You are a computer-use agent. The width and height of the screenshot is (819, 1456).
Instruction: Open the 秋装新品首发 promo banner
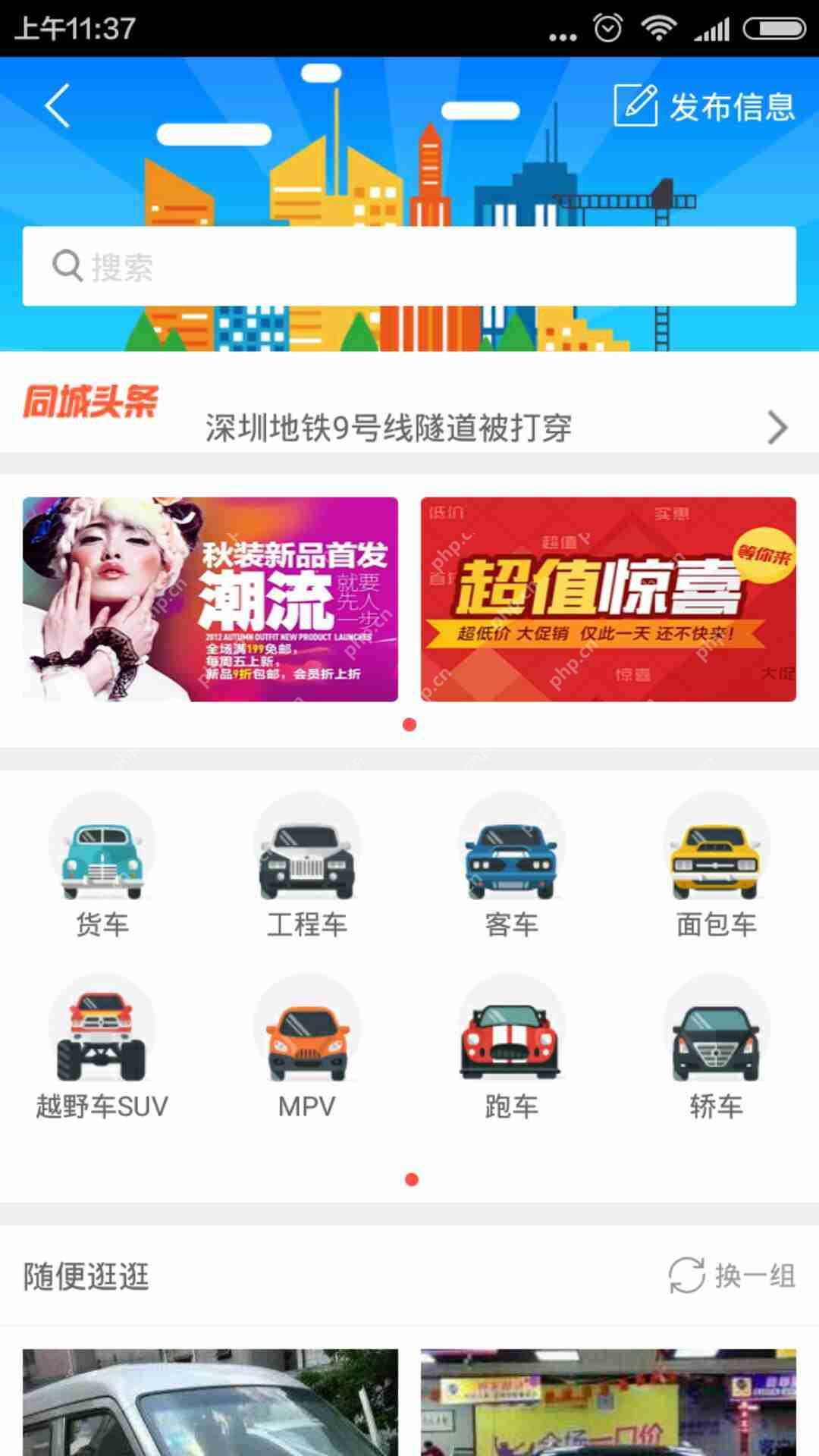coord(210,600)
